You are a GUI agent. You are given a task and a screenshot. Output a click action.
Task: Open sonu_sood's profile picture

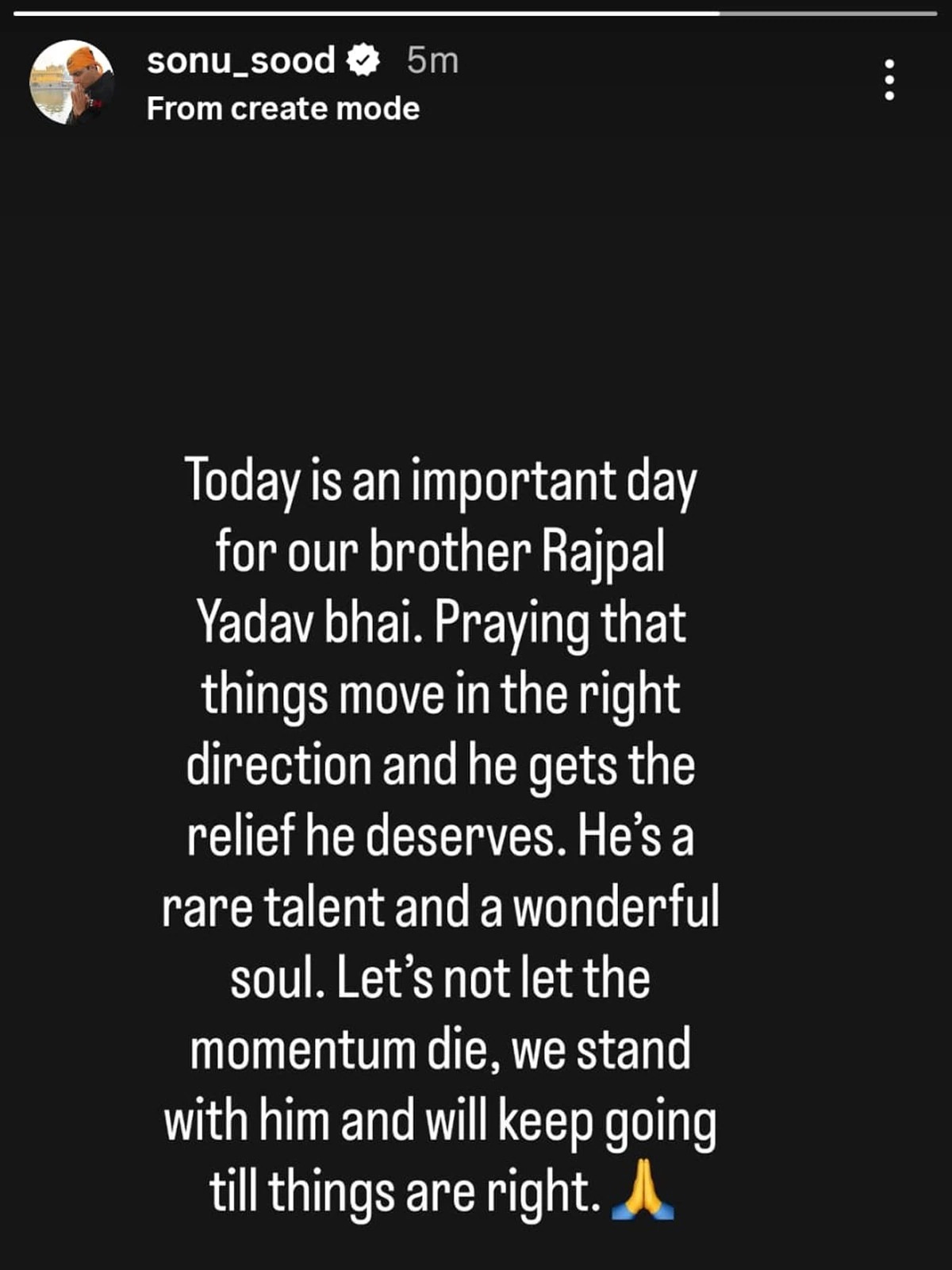tap(71, 82)
